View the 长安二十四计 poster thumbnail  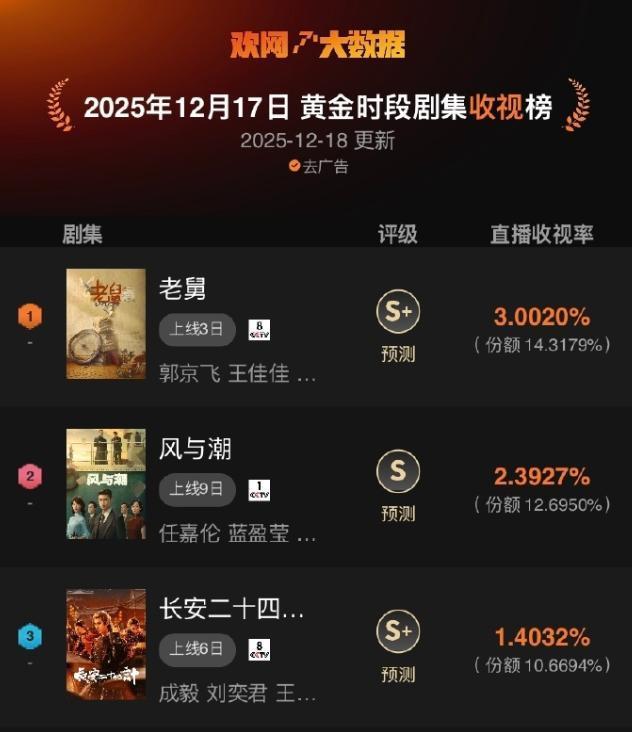(x=106, y=644)
